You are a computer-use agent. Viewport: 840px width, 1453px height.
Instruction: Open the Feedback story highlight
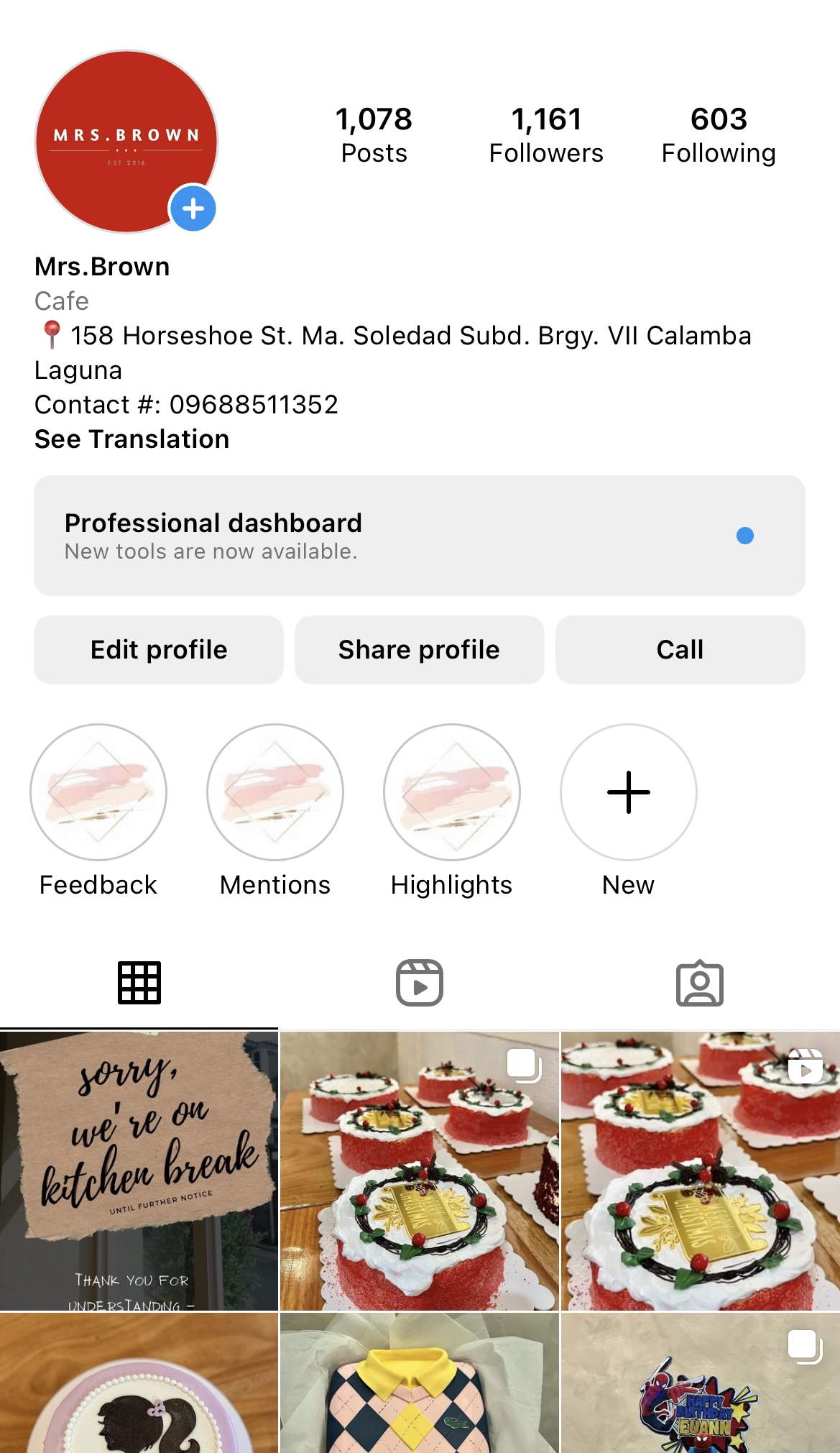pyautogui.click(x=98, y=792)
